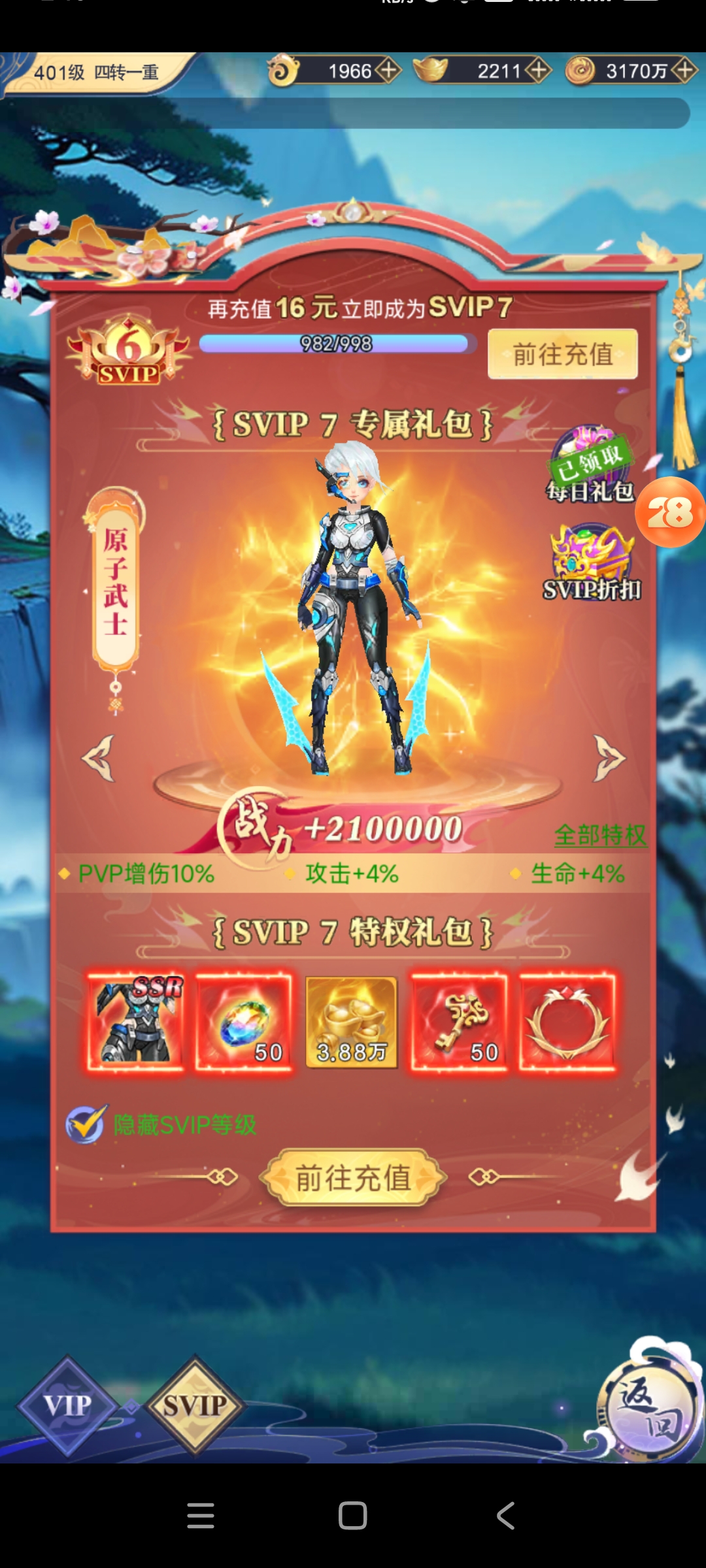706x1568 pixels.
Task: Toggle the 隐藏SVIP等级 checkbox
Action: (x=86, y=1124)
